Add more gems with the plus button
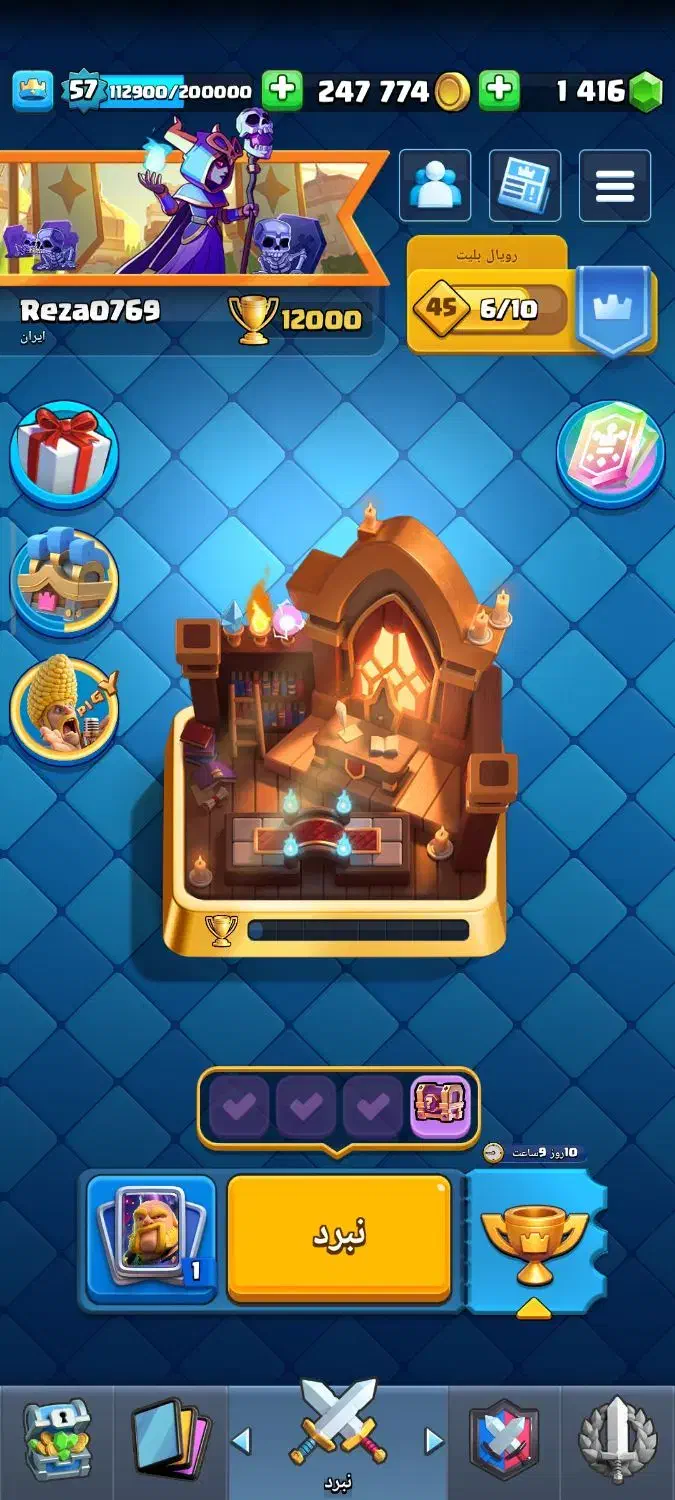 click(499, 91)
